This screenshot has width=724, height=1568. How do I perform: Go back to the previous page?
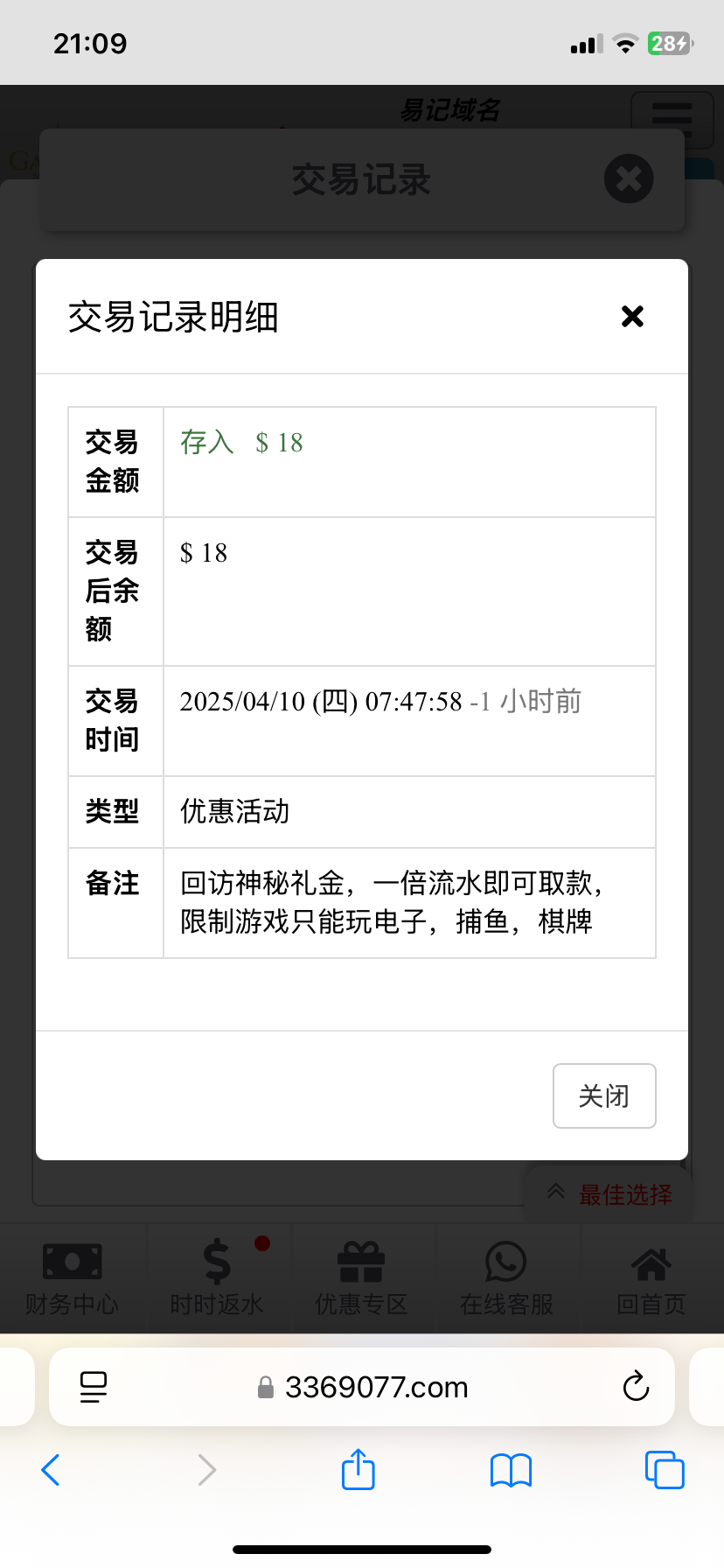[51, 1470]
